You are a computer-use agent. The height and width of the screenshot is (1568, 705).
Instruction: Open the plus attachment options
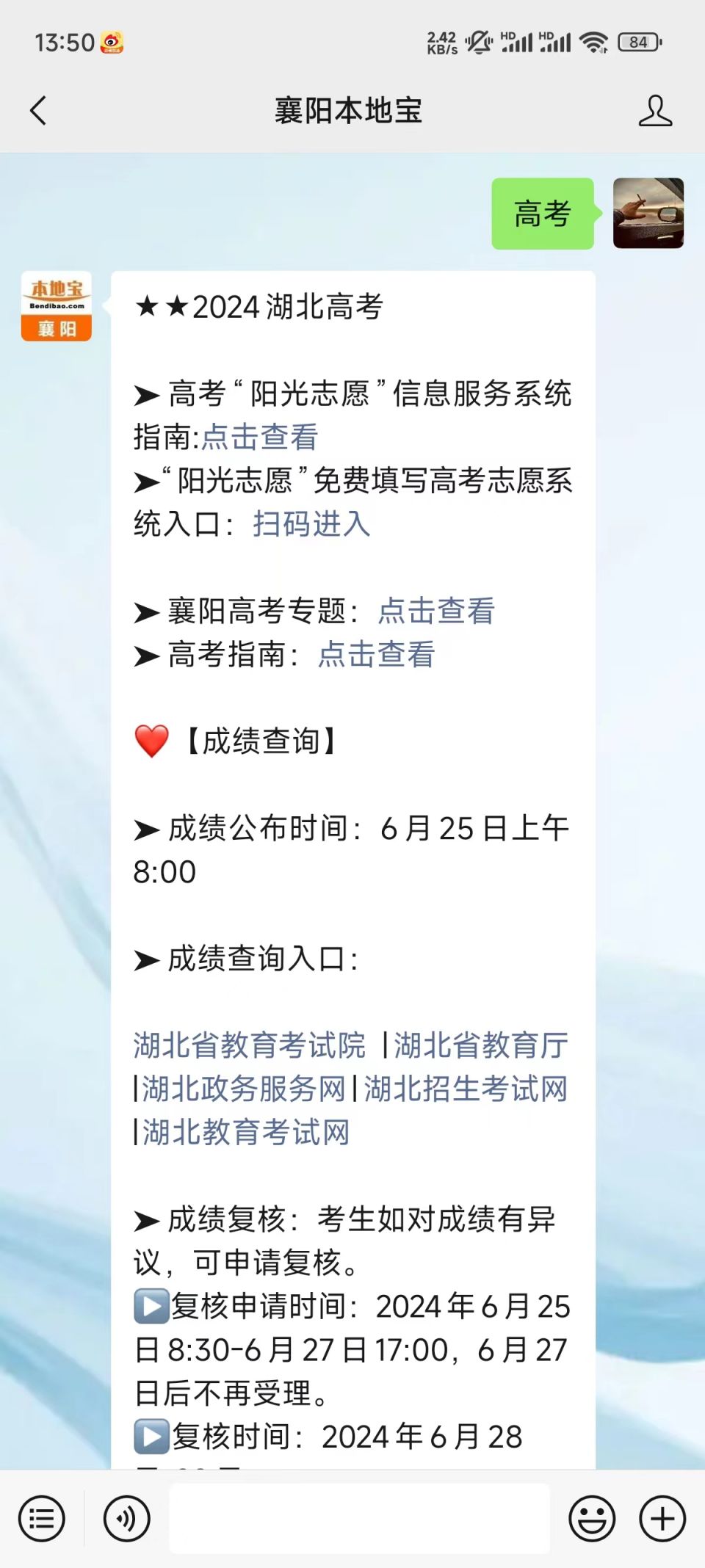pyautogui.click(x=662, y=1518)
